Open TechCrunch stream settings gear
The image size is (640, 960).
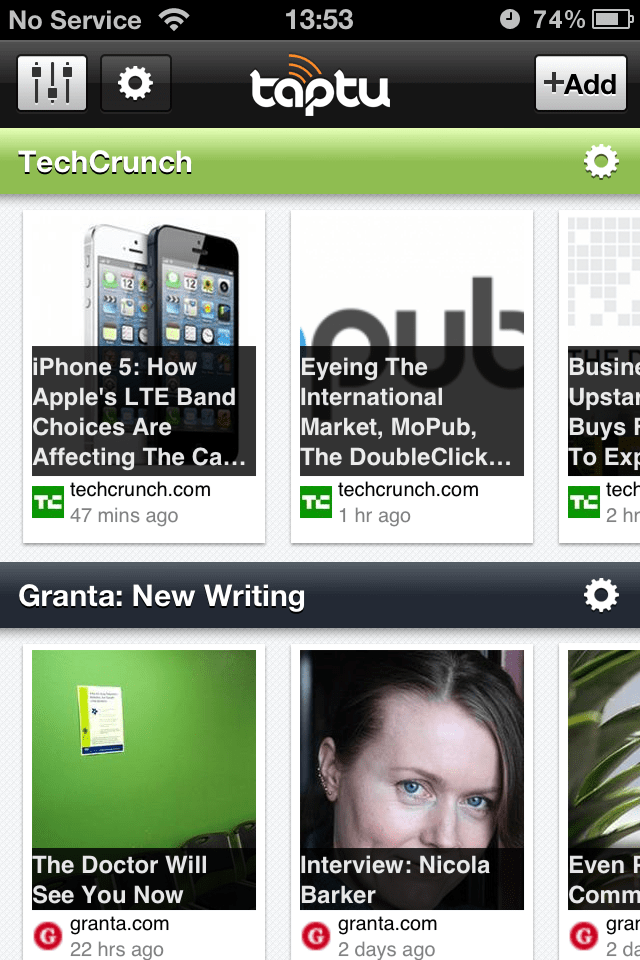[x=600, y=162]
